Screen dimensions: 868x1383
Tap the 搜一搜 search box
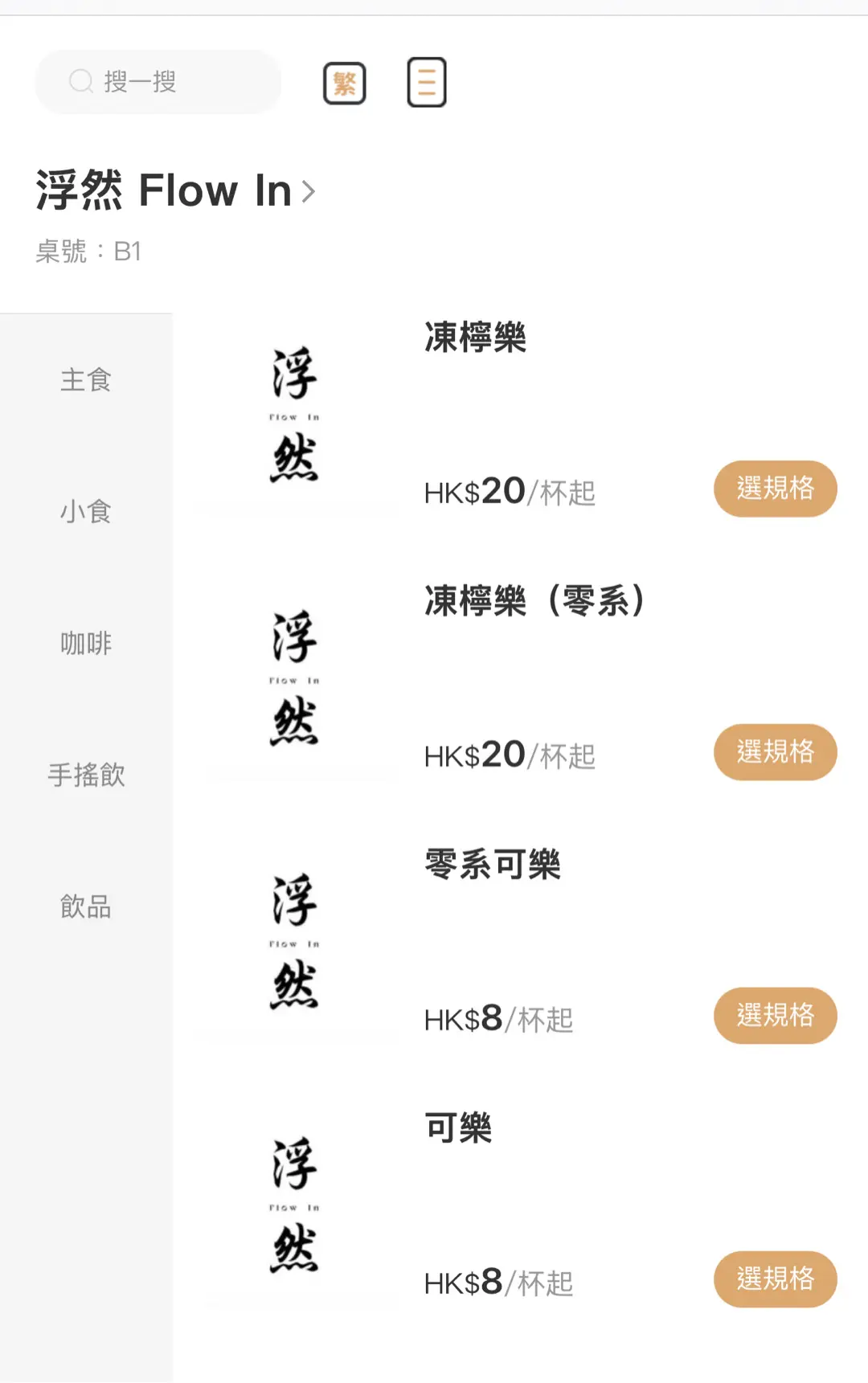pyautogui.click(x=158, y=81)
